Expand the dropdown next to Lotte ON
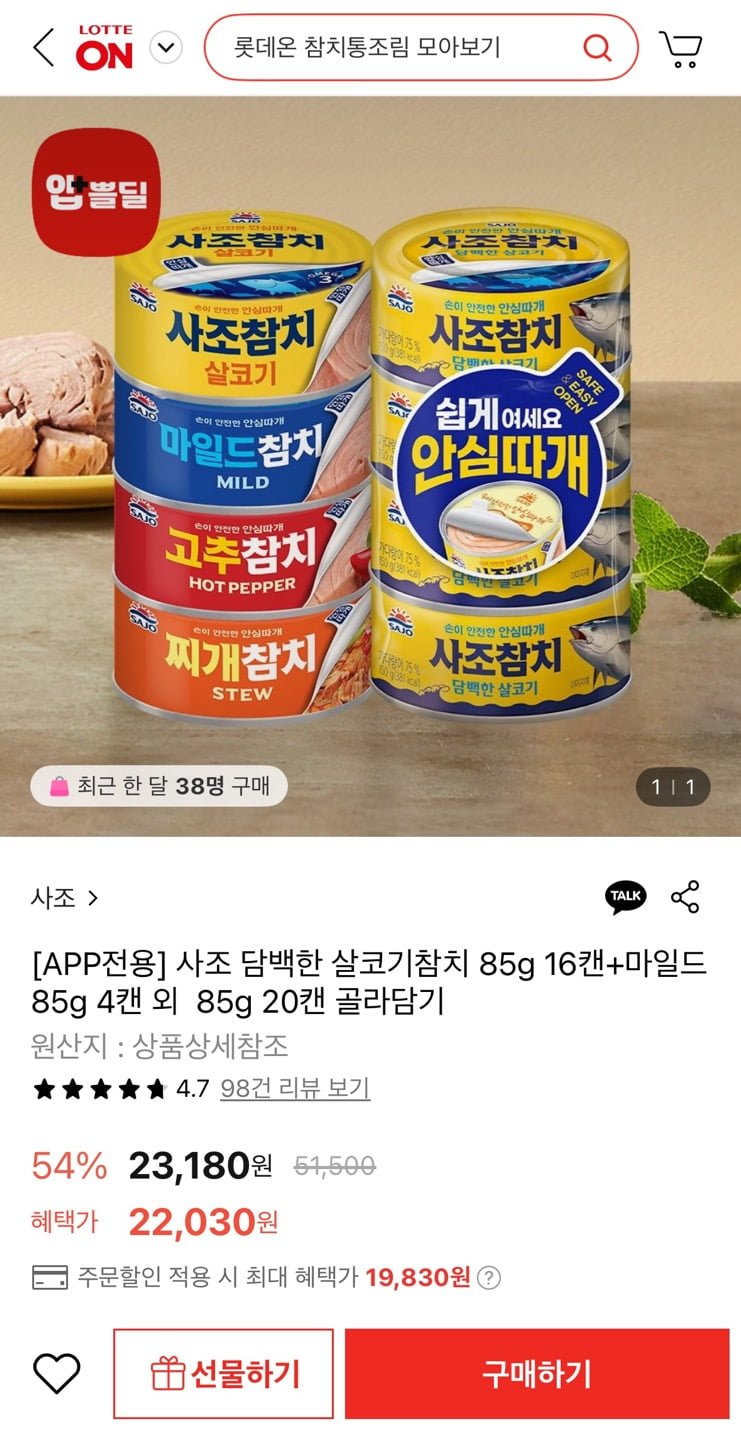Image resolution: width=741 pixels, height=1440 pixels. click(166, 47)
